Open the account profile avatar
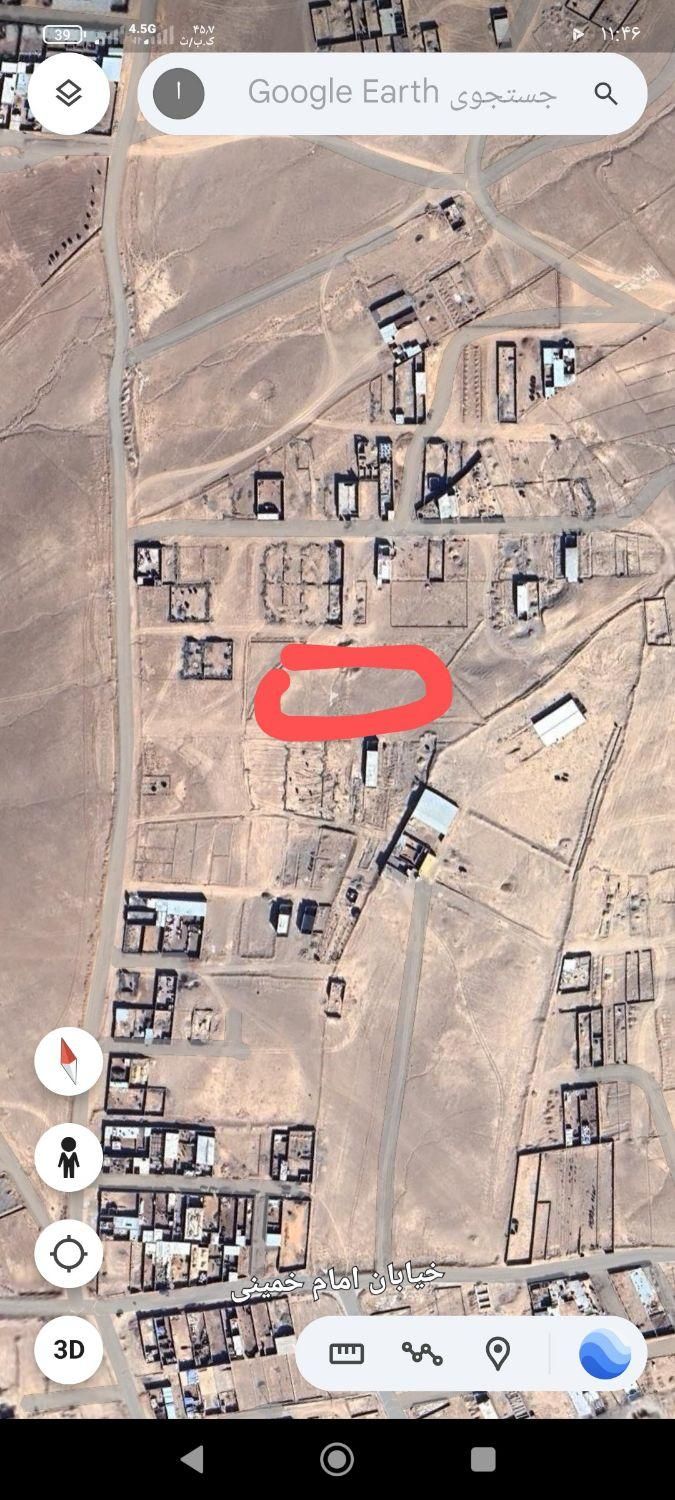Screen dimensions: 675x1500 point(179,94)
